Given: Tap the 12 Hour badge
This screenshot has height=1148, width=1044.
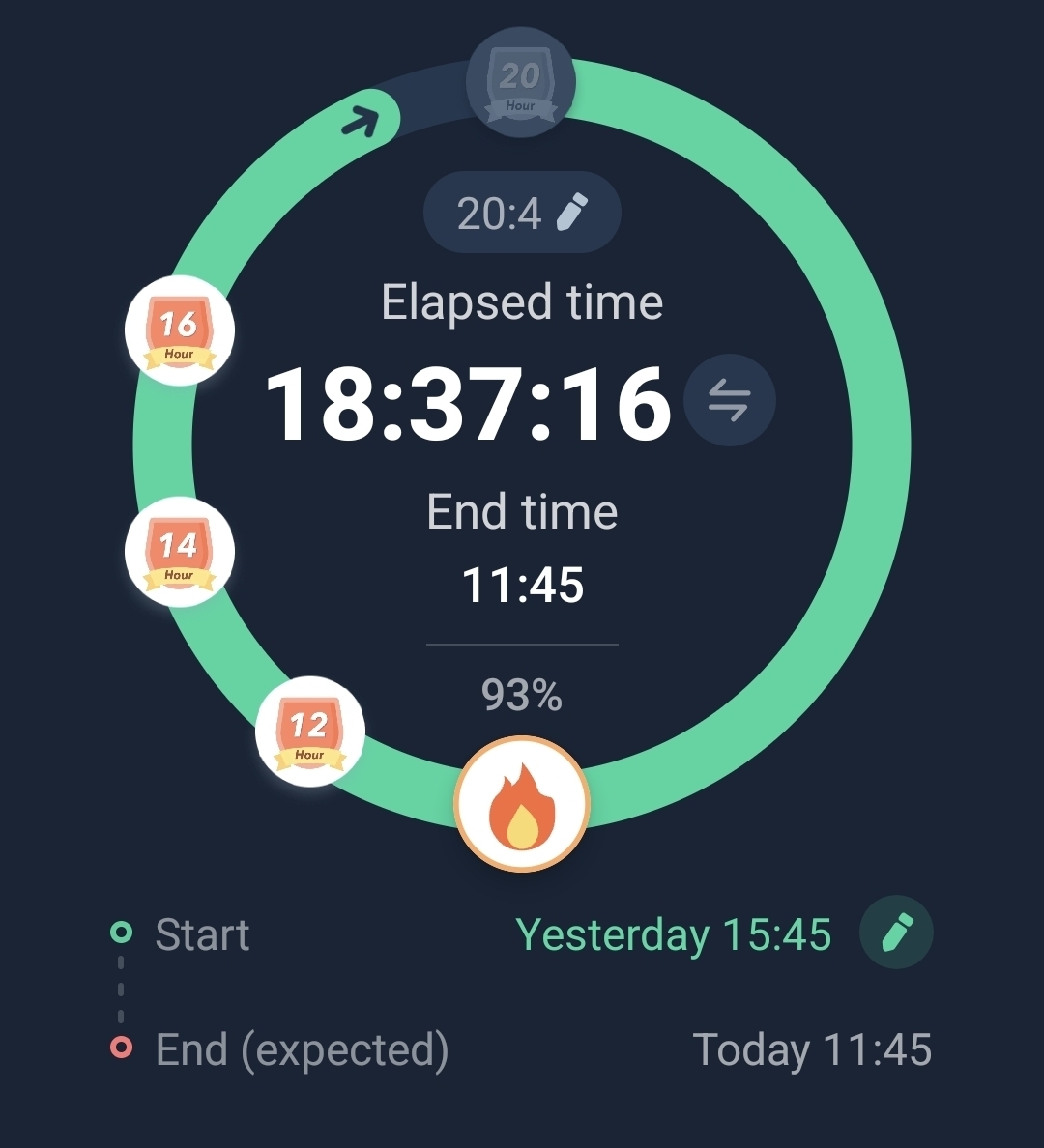Looking at the screenshot, I should pos(310,732).
